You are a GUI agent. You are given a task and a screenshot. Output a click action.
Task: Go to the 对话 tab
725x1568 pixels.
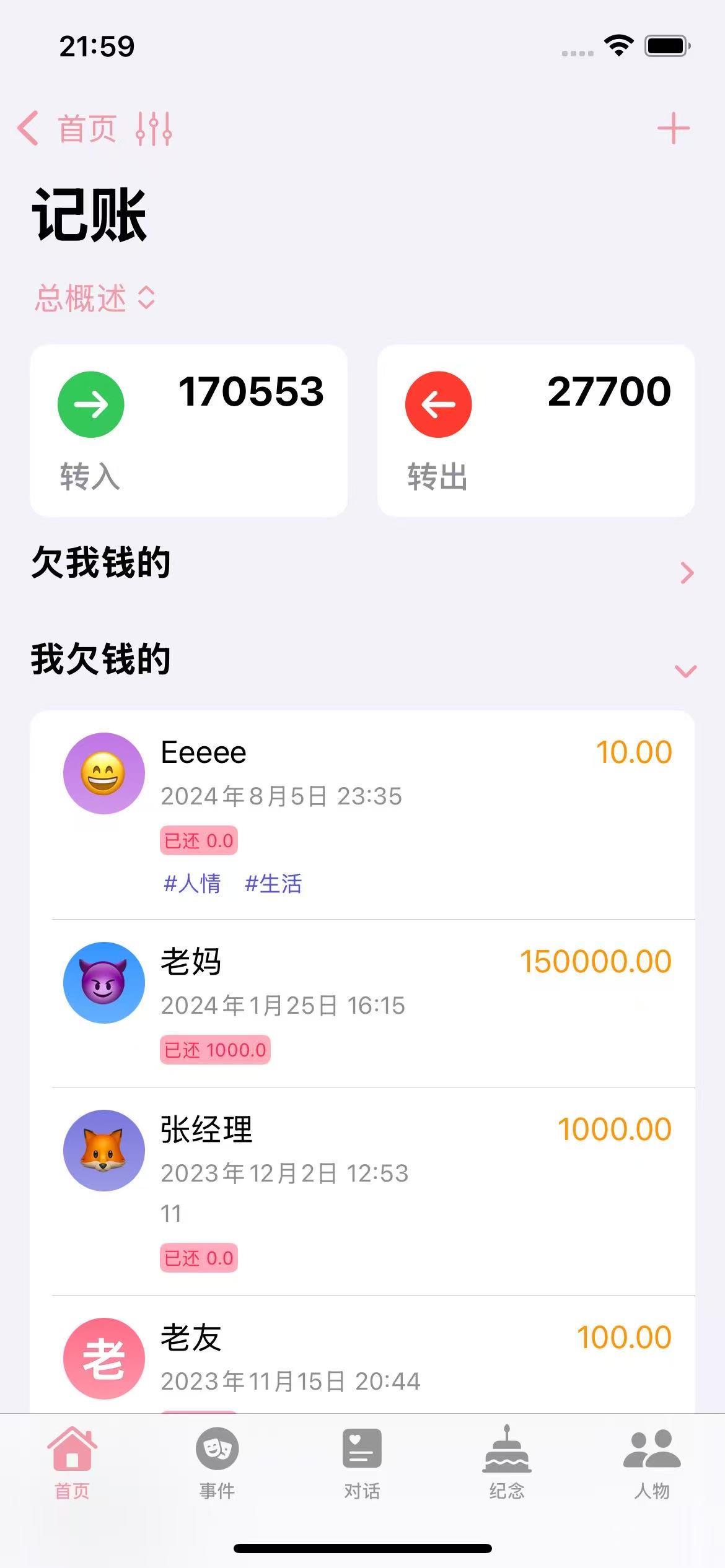(x=362, y=1463)
